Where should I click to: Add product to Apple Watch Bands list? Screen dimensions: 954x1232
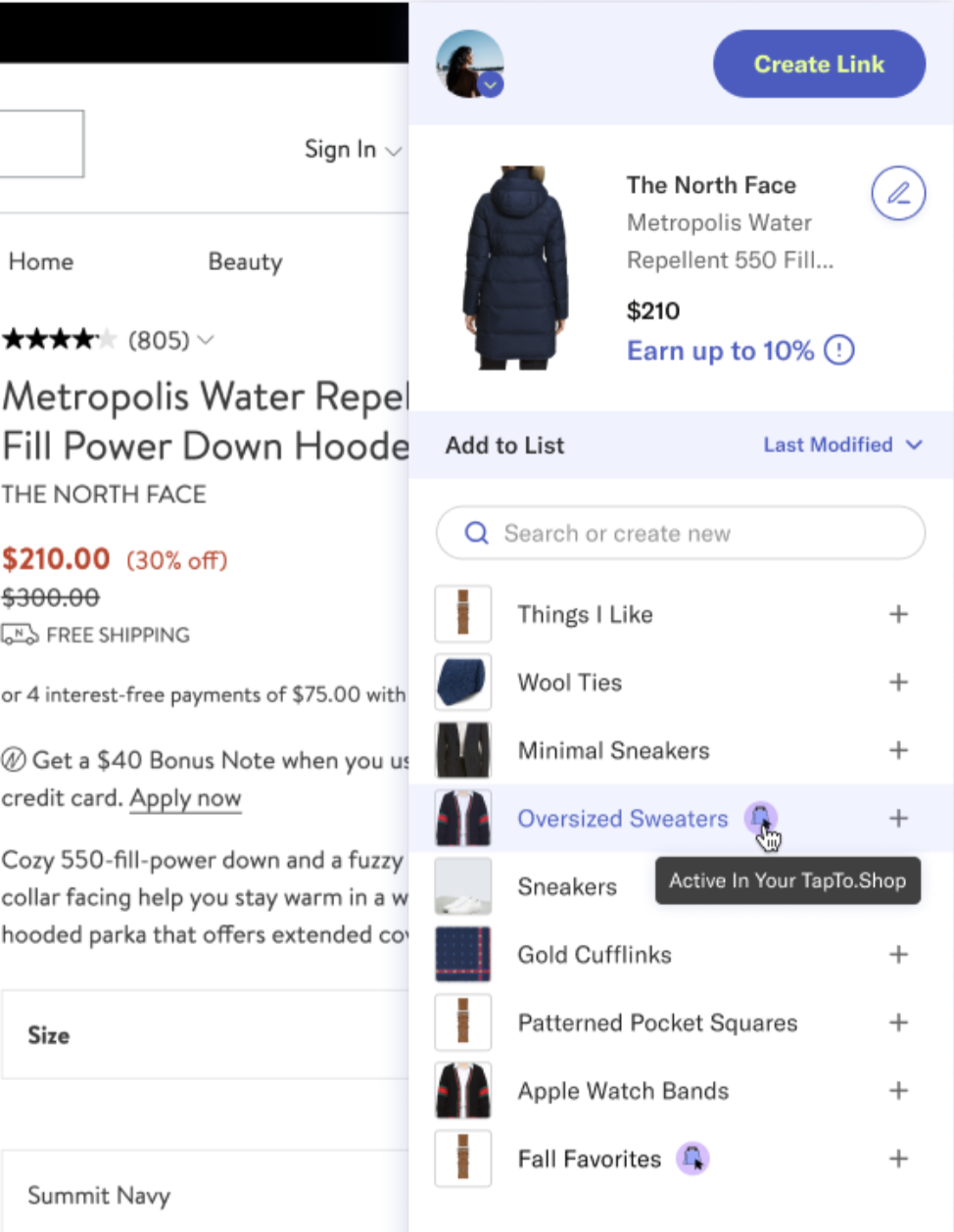(x=898, y=1091)
